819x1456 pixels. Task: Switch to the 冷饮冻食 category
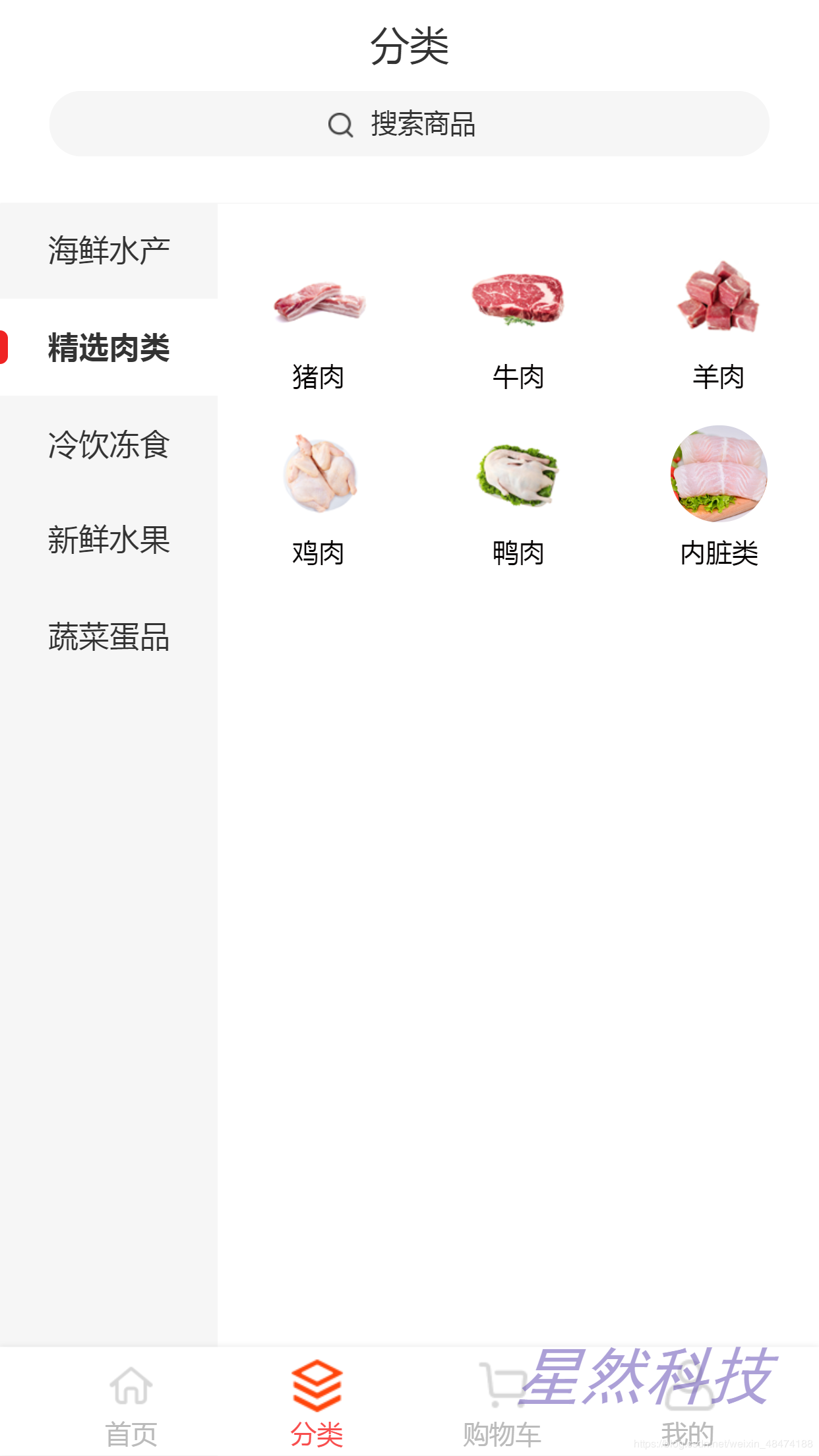pyautogui.click(x=109, y=444)
